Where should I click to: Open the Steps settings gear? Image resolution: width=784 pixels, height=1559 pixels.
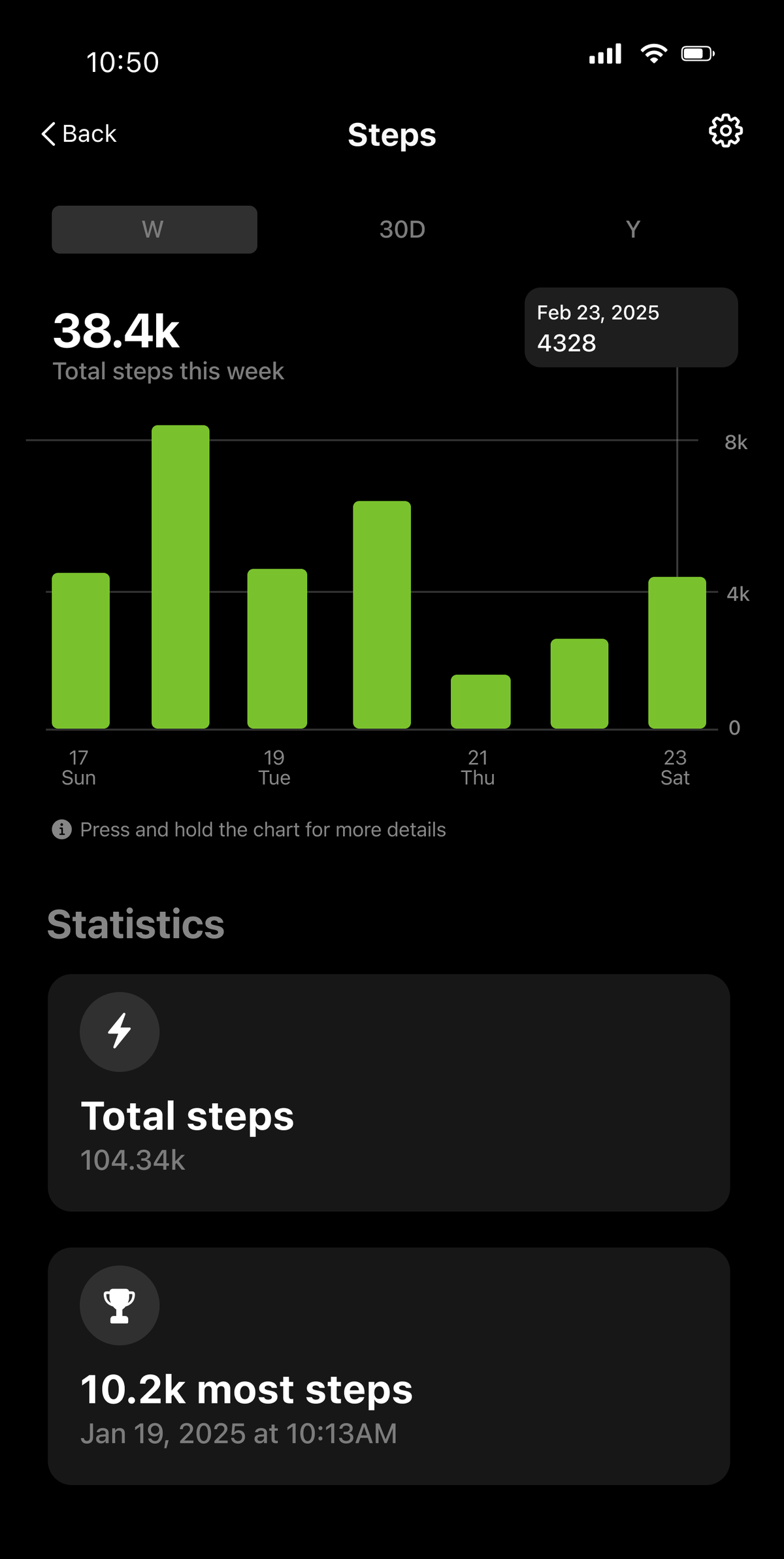click(725, 131)
